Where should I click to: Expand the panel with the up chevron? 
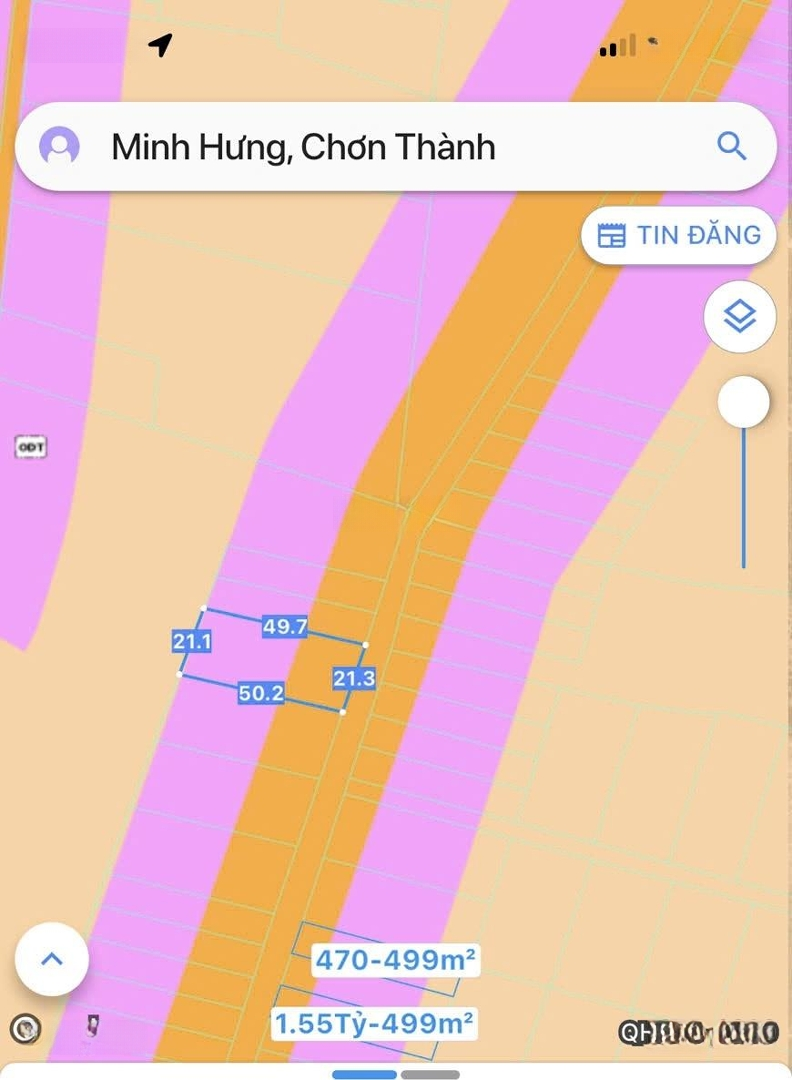tap(52, 959)
